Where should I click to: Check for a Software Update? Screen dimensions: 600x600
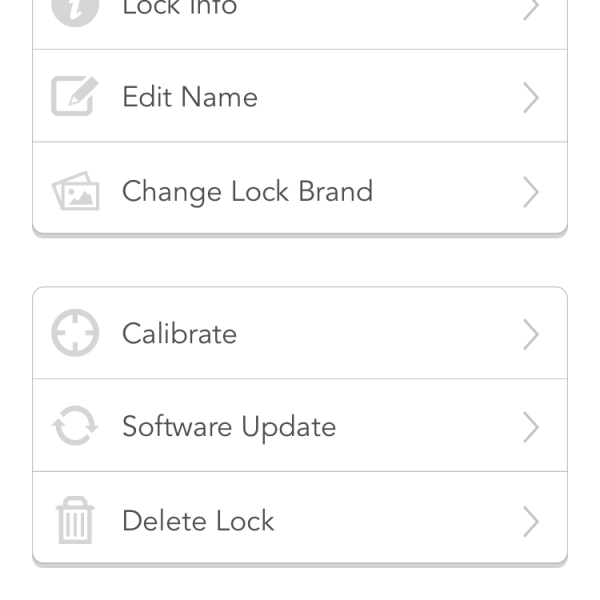point(300,427)
